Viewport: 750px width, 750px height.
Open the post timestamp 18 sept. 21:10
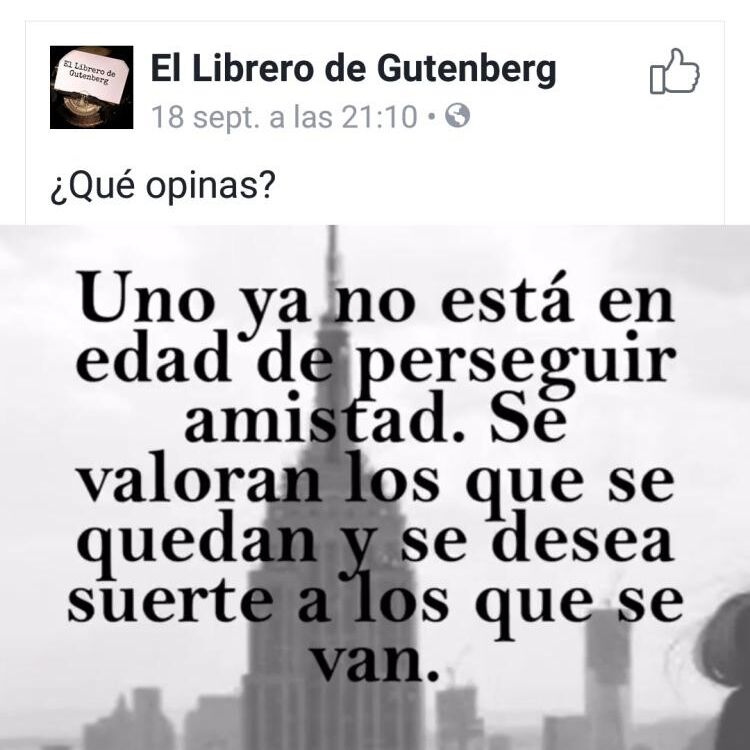(x=284, y=117)
